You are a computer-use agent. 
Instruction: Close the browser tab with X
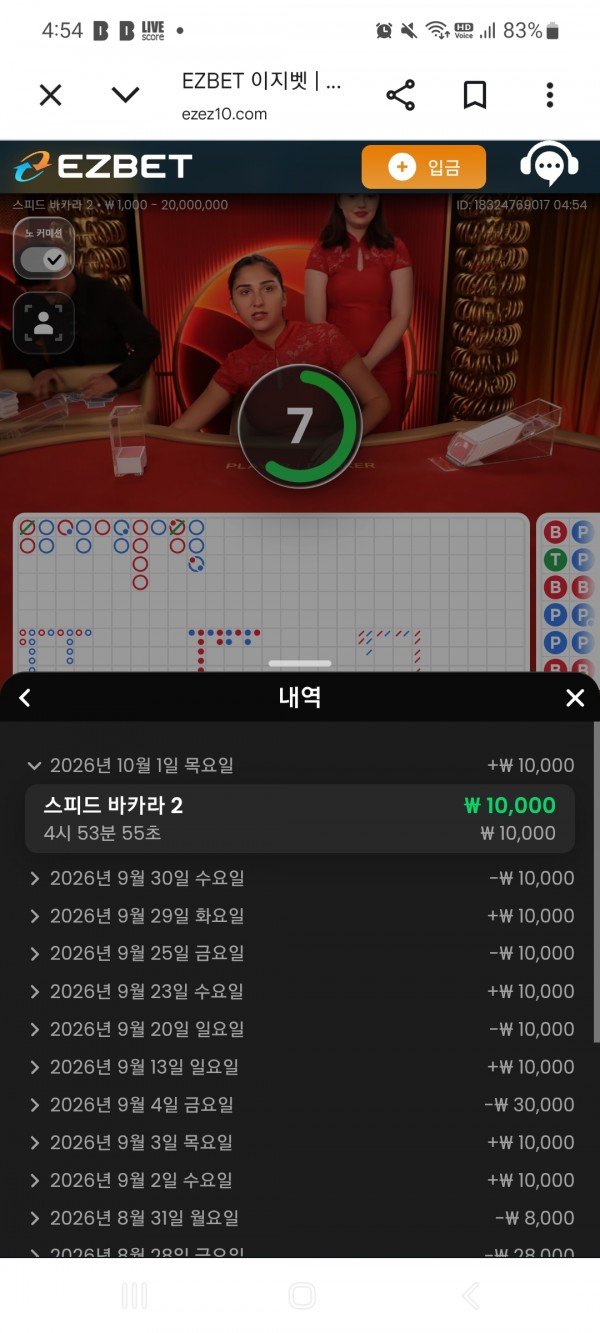click(x=50, y=95)
